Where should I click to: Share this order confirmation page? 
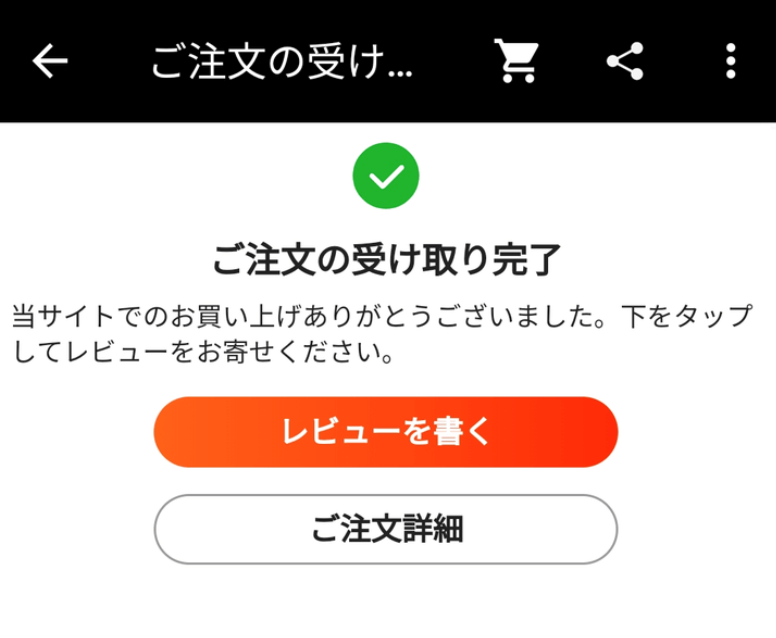click(625, 62)
